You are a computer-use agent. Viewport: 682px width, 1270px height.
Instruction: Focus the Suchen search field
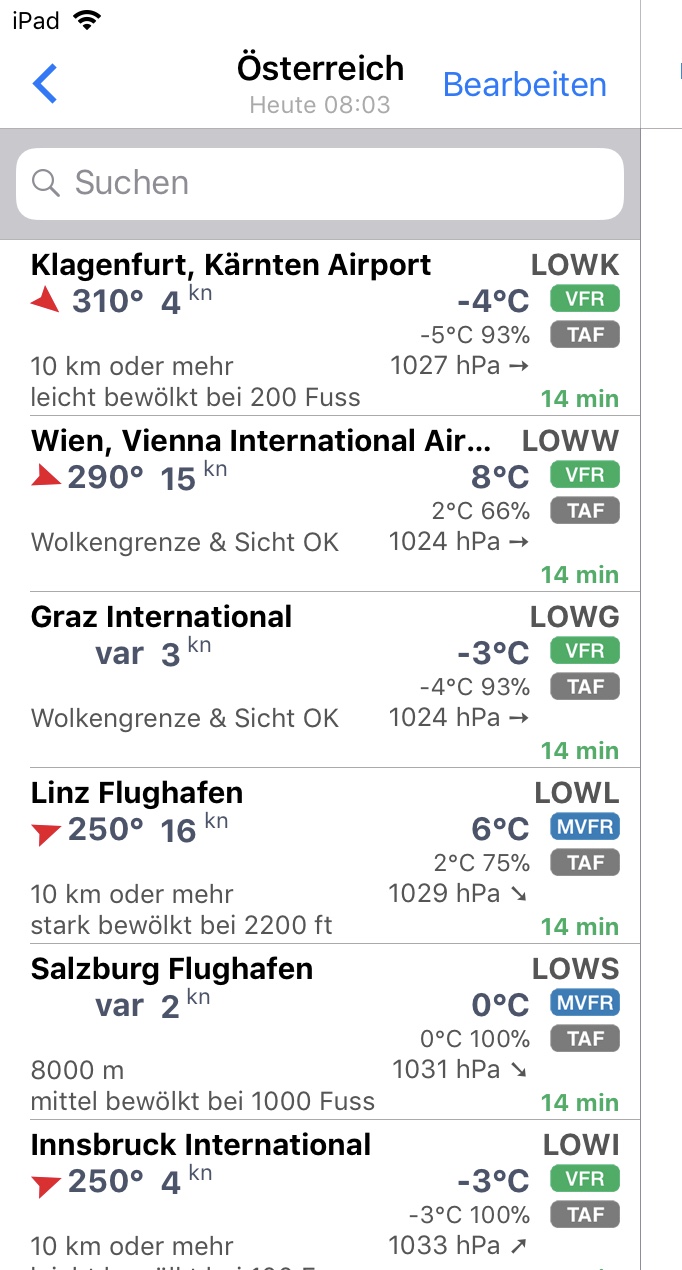click(x=320, y=183)
